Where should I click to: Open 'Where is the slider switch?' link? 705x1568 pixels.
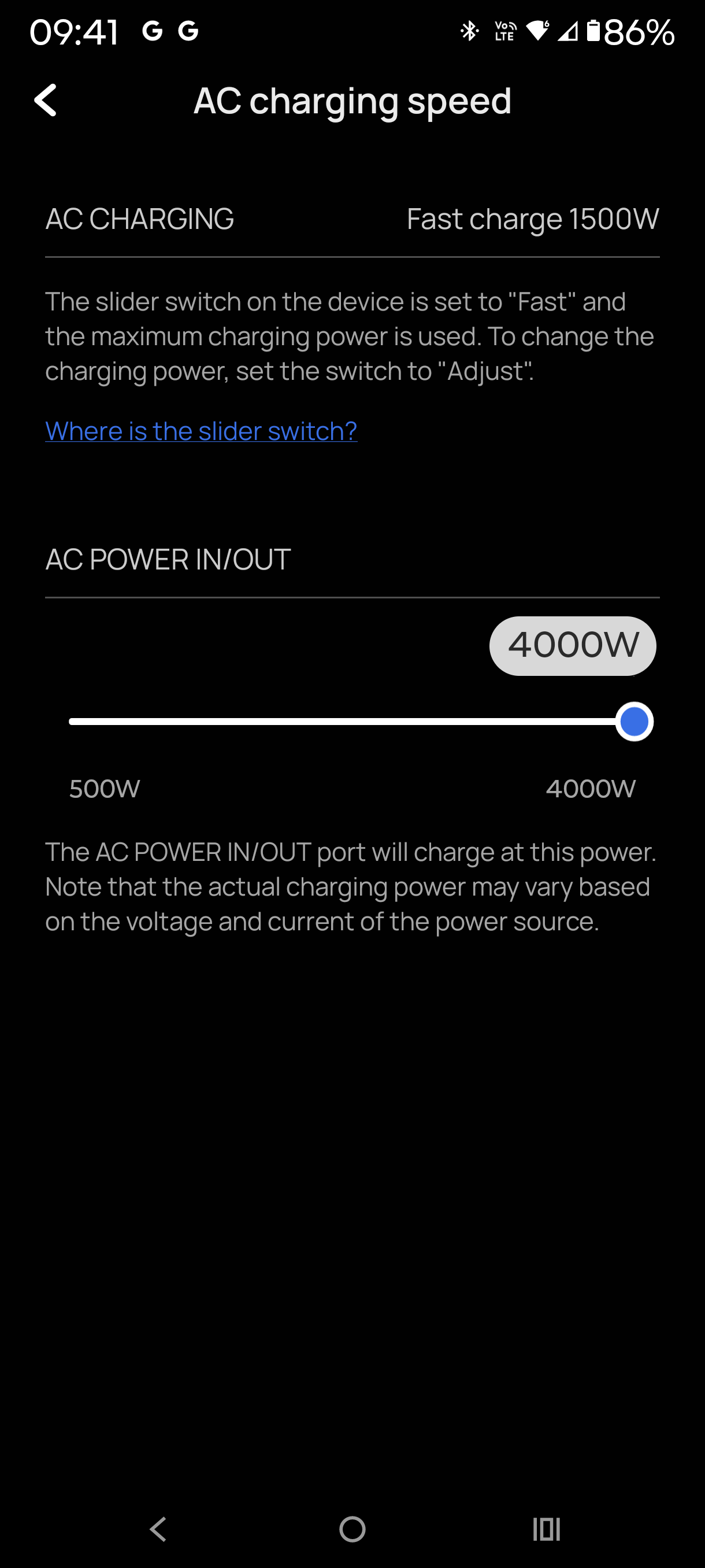coord(201,431)
